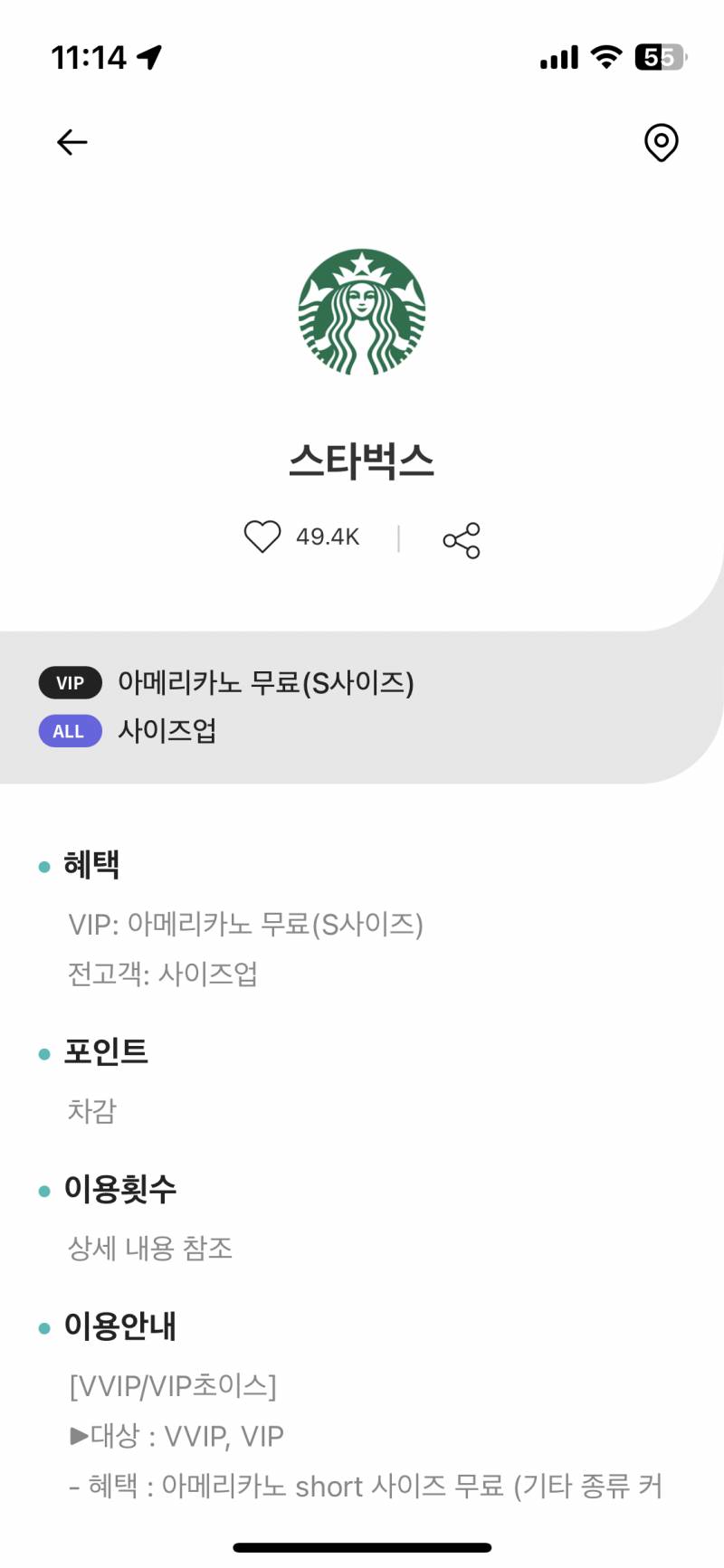Select the ALL badge
The image size is (724, 1568).
(70, 731)
